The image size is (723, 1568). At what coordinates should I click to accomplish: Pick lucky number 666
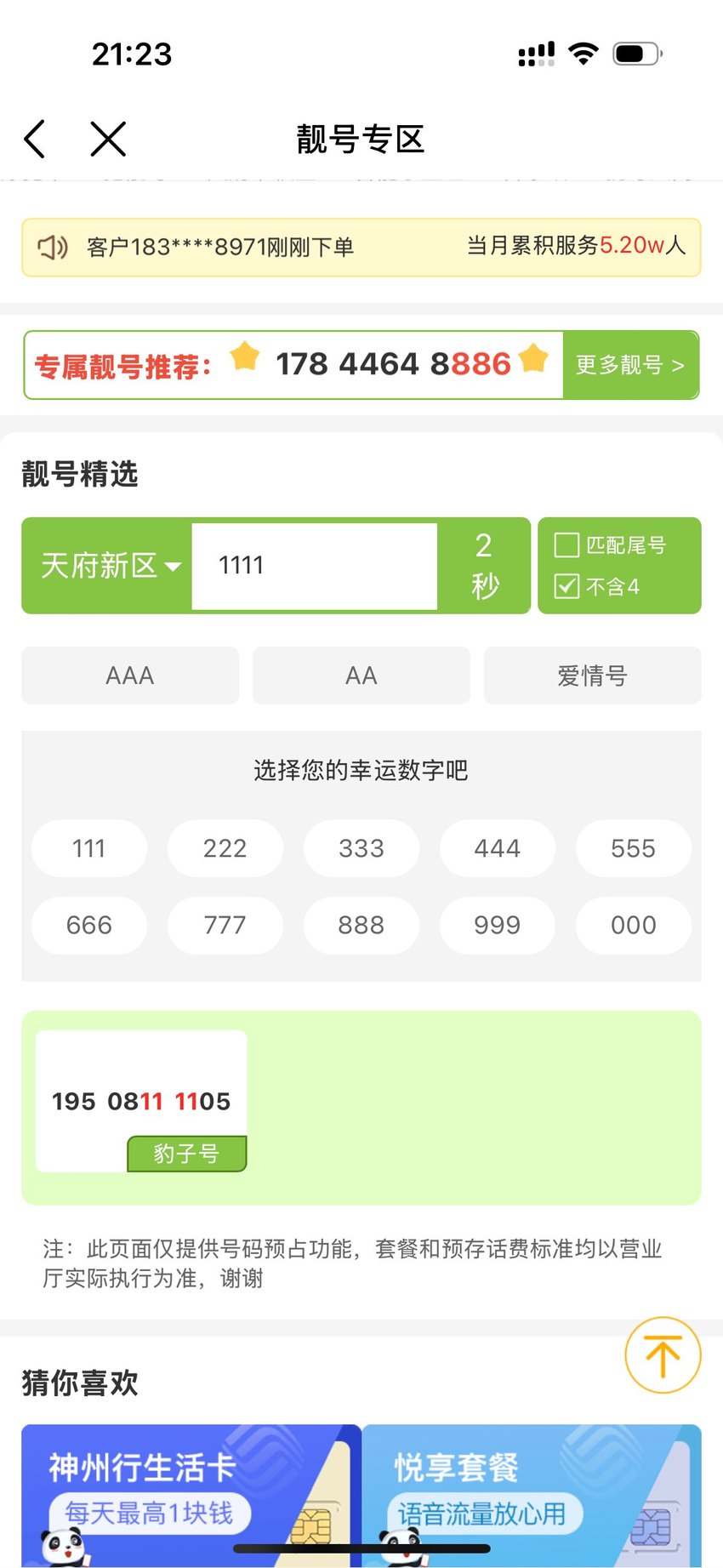(x=89, y=925)
